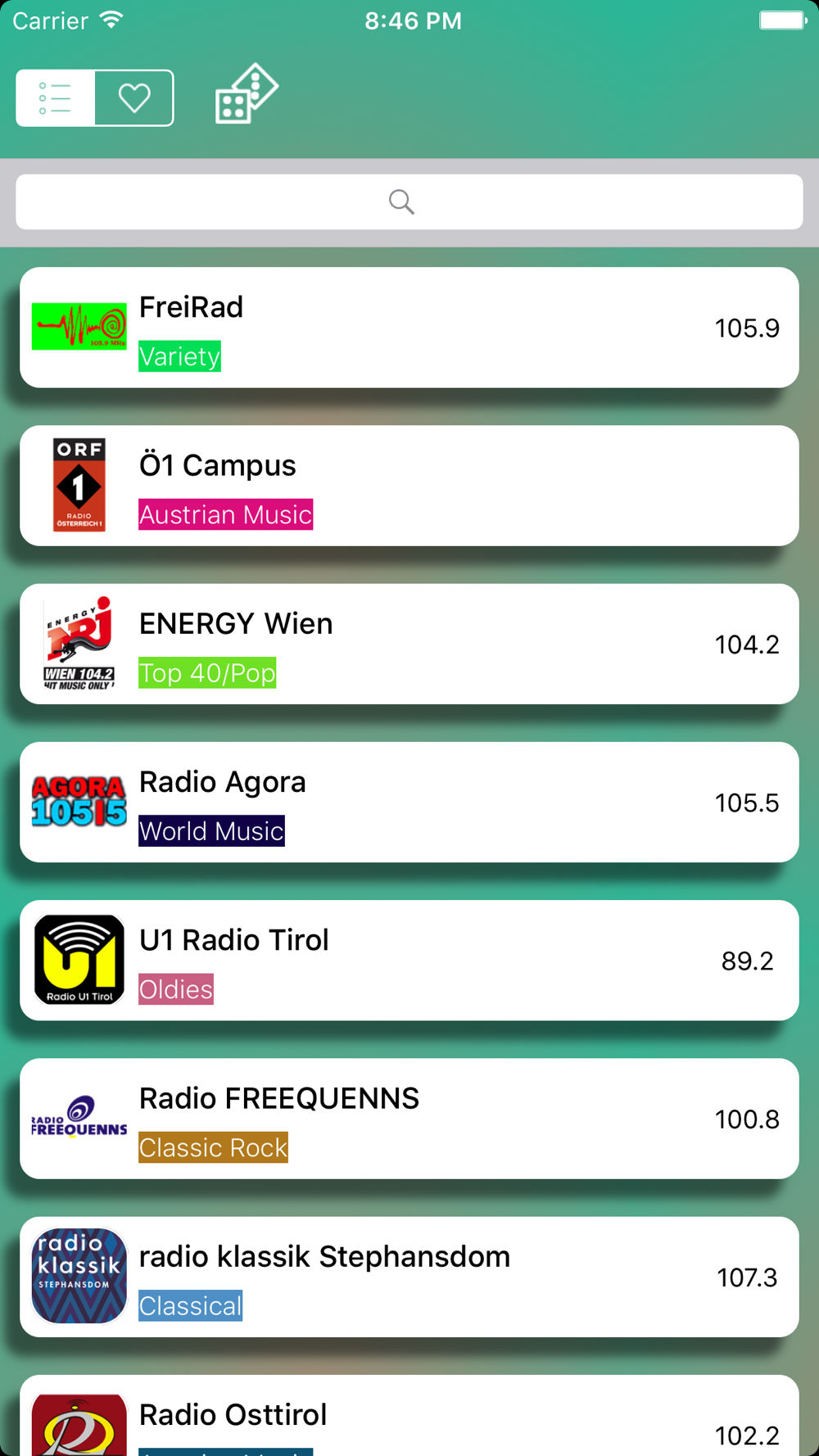Open the FreiRad station
The image size is (819, 1456).
(x=409, y=328)
